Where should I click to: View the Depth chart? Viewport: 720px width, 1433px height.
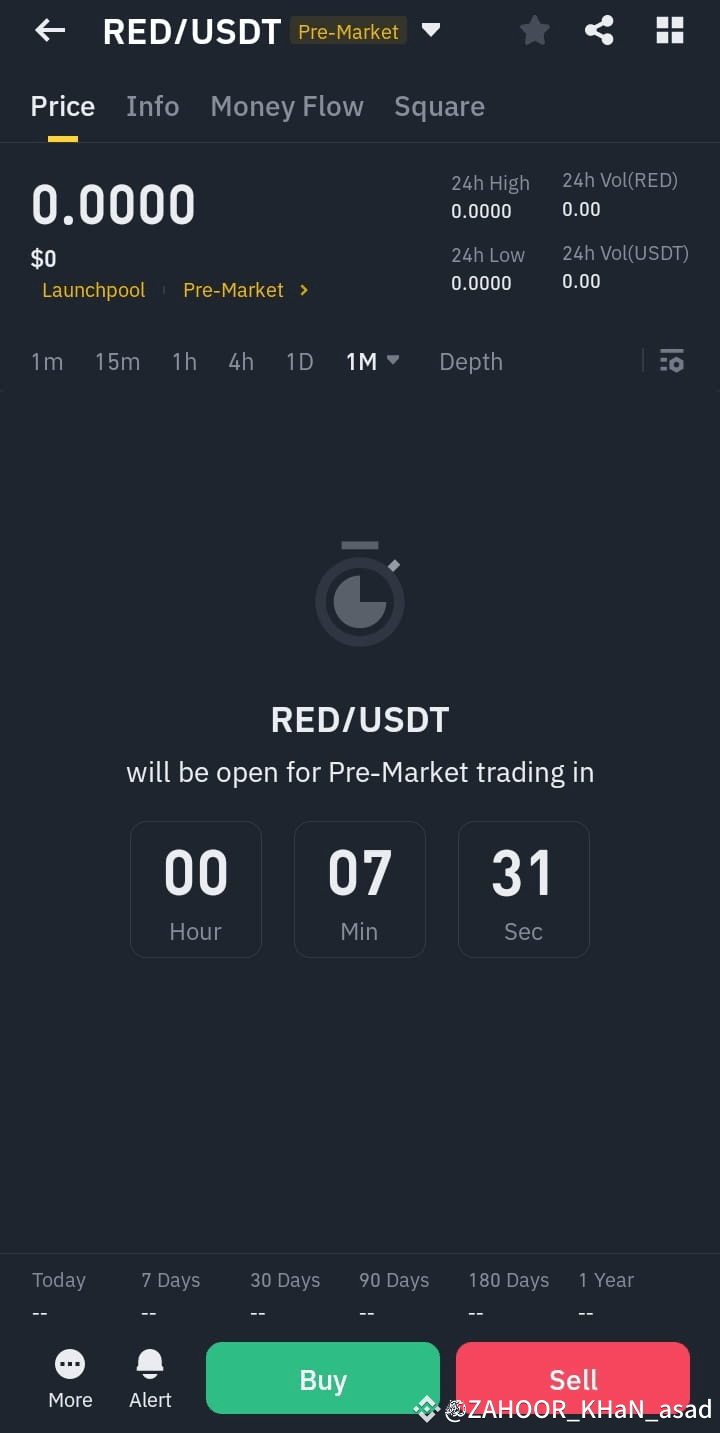(x=470, y=361)
